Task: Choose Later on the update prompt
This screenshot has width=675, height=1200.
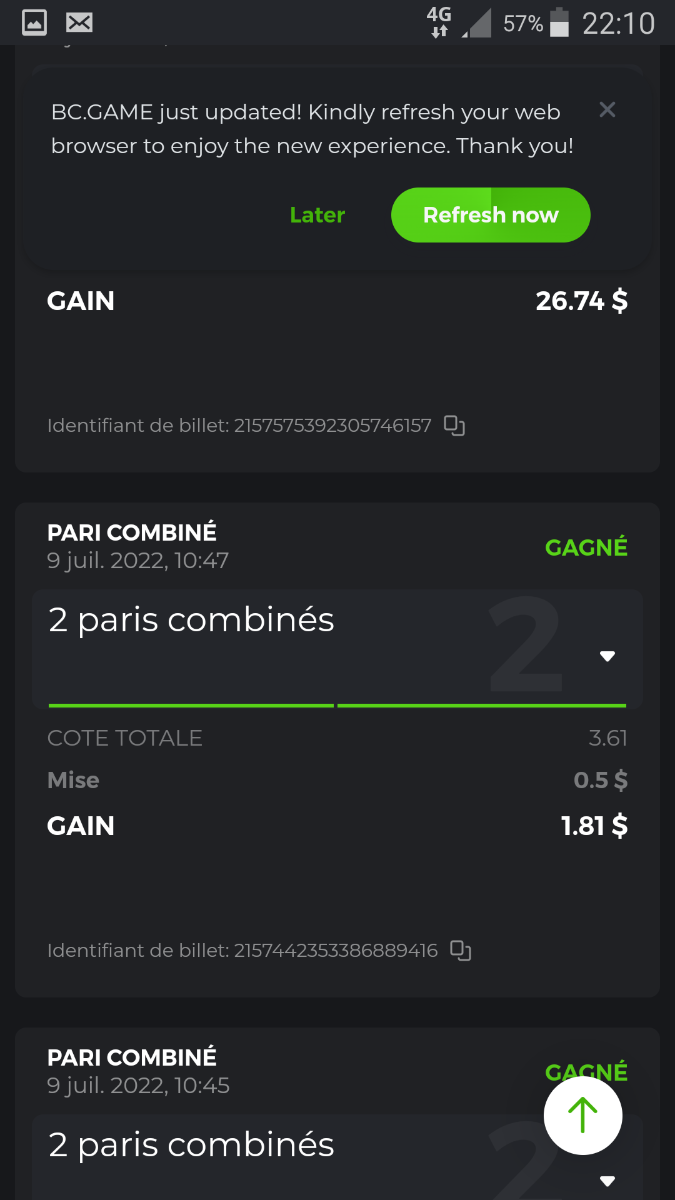Action: (317, 215)
